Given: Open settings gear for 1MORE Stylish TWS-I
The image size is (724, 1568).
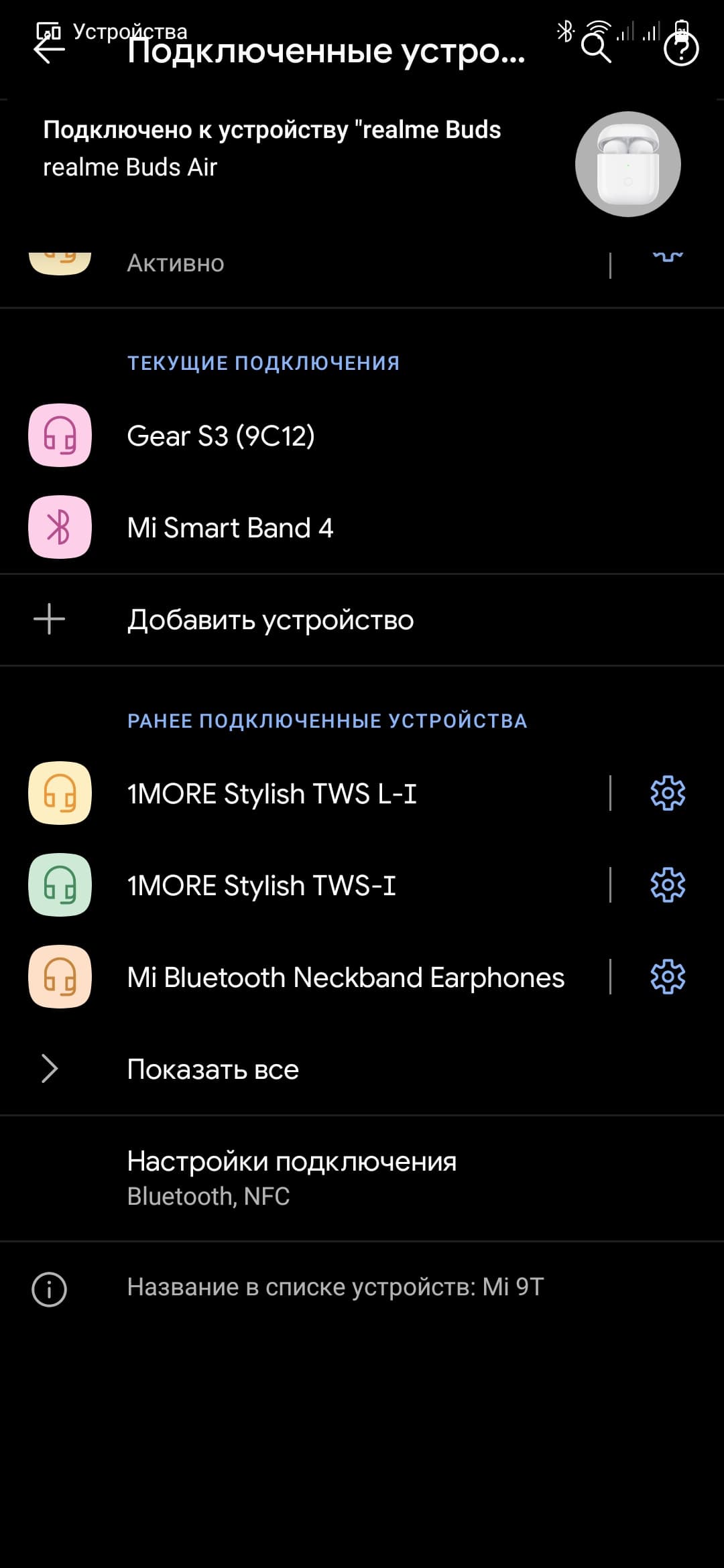Looking at the screenshot, I should [x=668, y=886].
